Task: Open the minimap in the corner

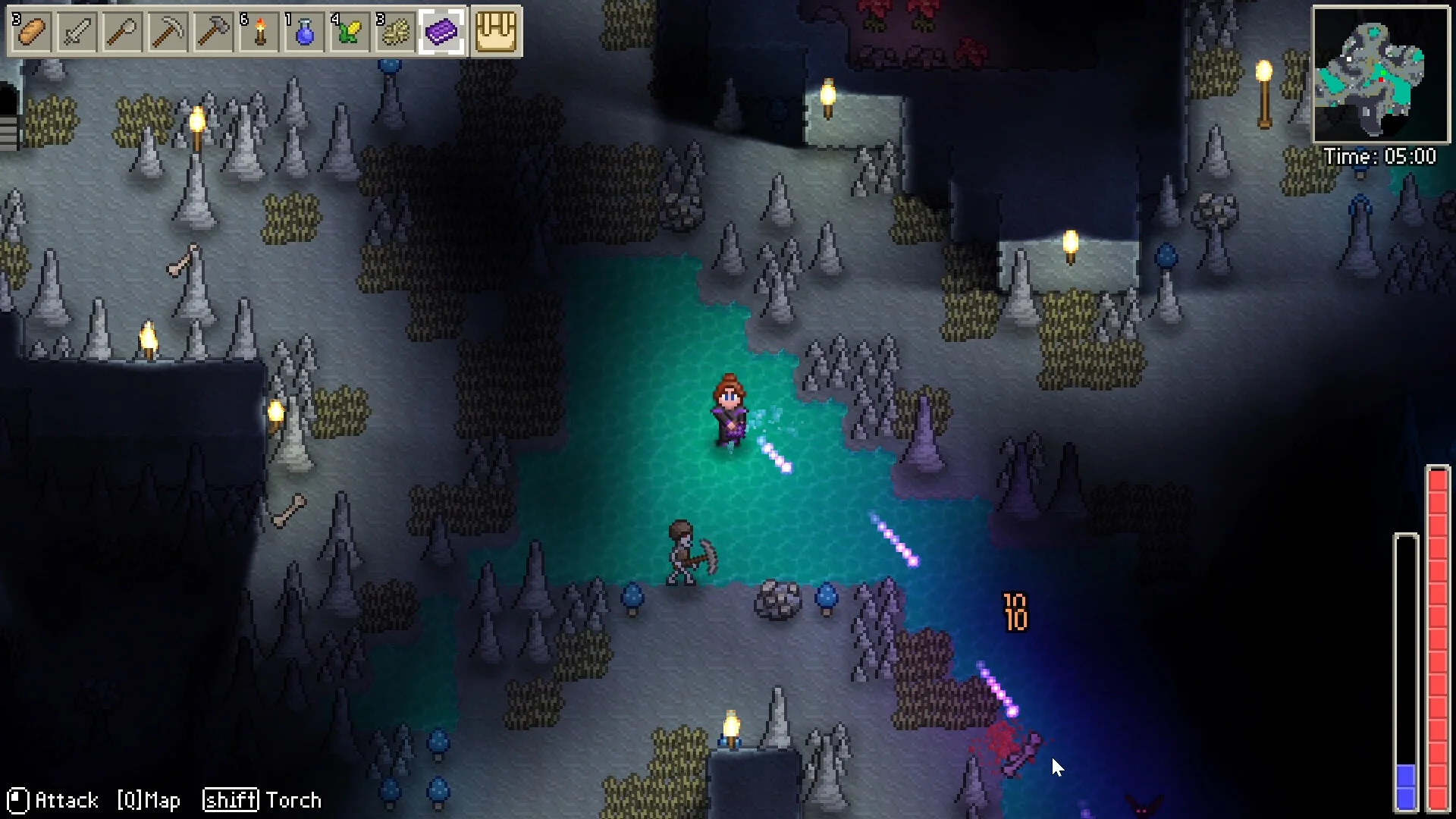Action: tap(1381, 74)
